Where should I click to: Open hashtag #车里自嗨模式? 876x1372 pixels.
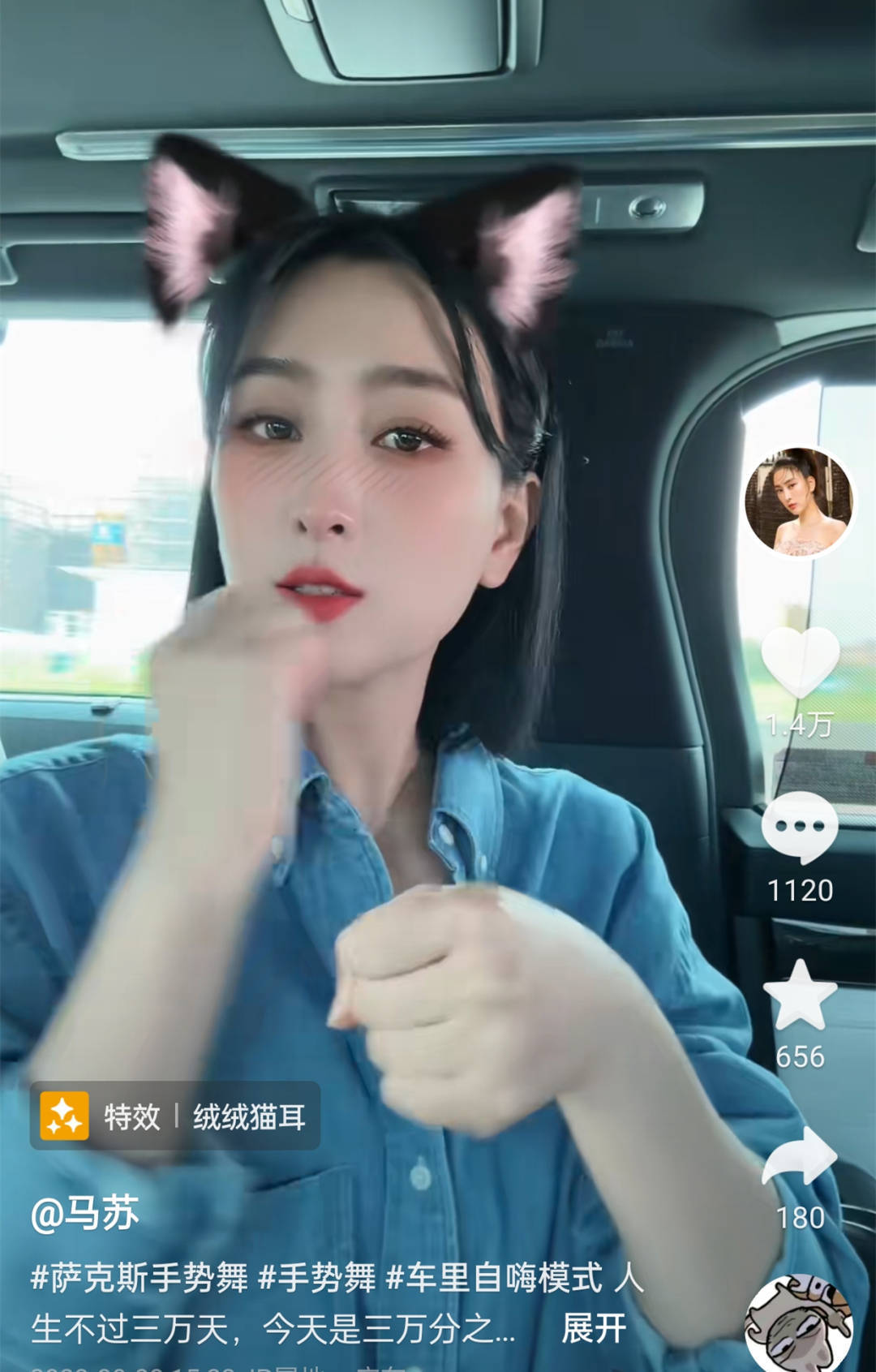click(494, 1278)
